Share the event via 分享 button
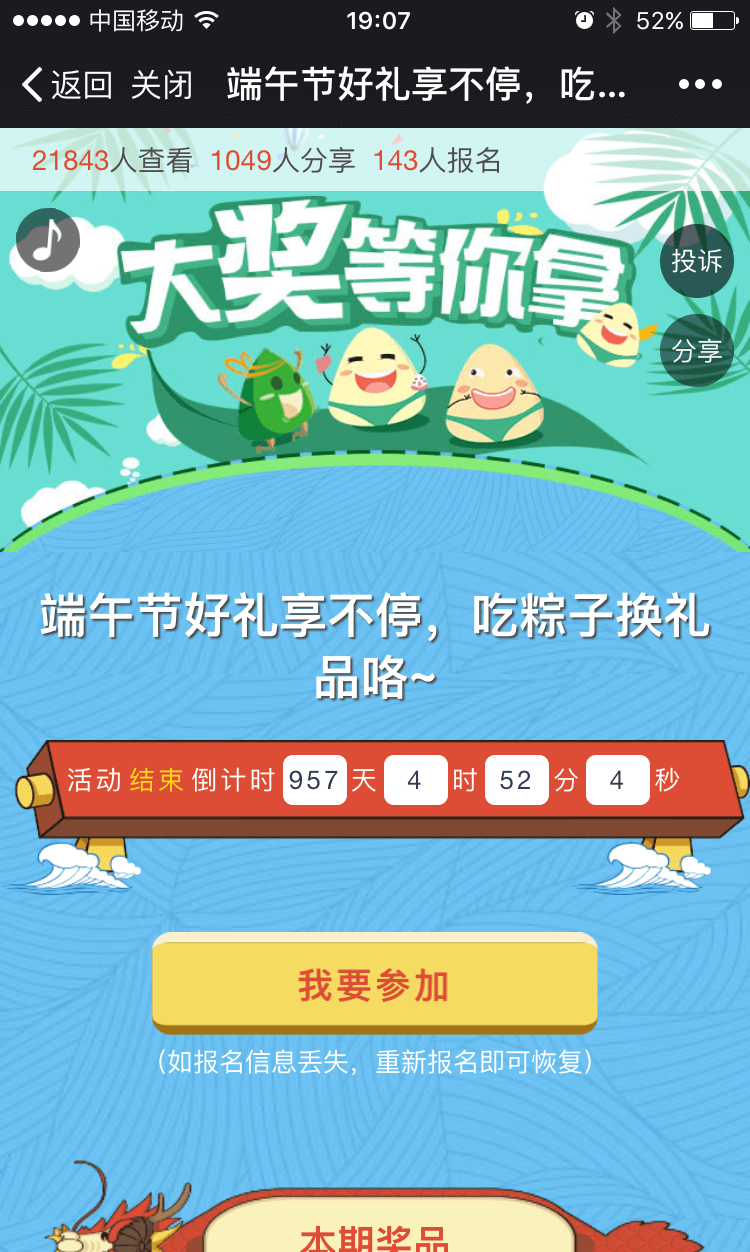 (697, 351)
